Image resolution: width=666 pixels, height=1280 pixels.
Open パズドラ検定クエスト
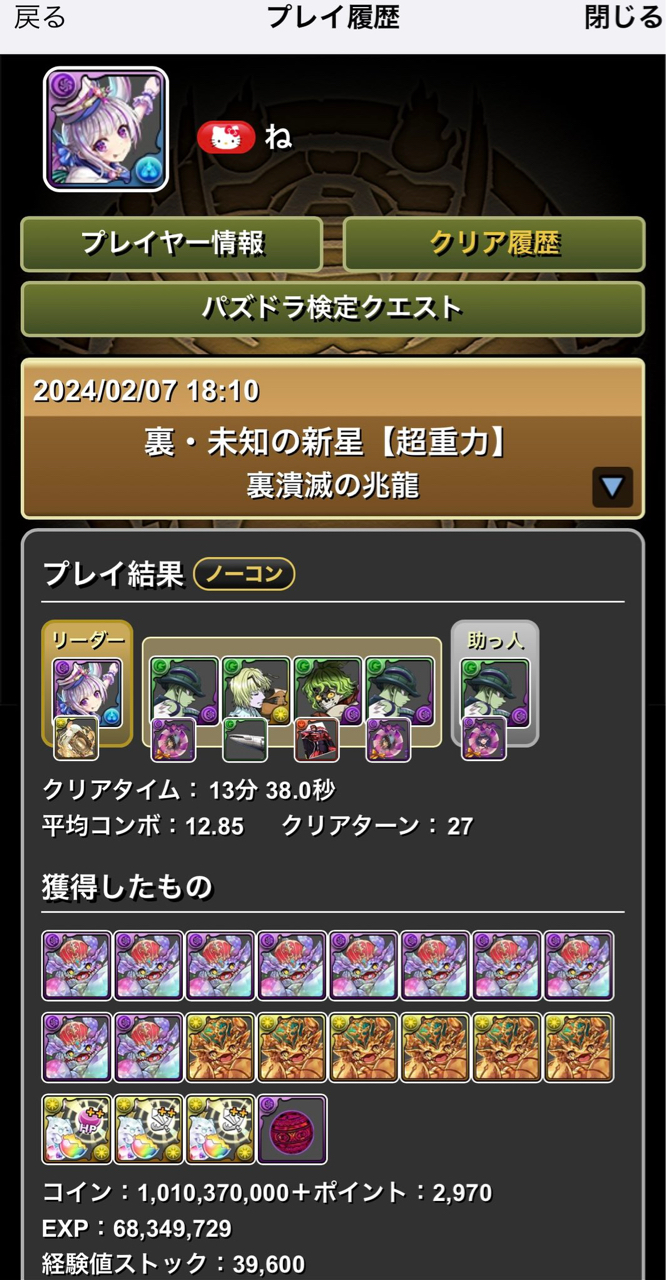pos(332,307)
